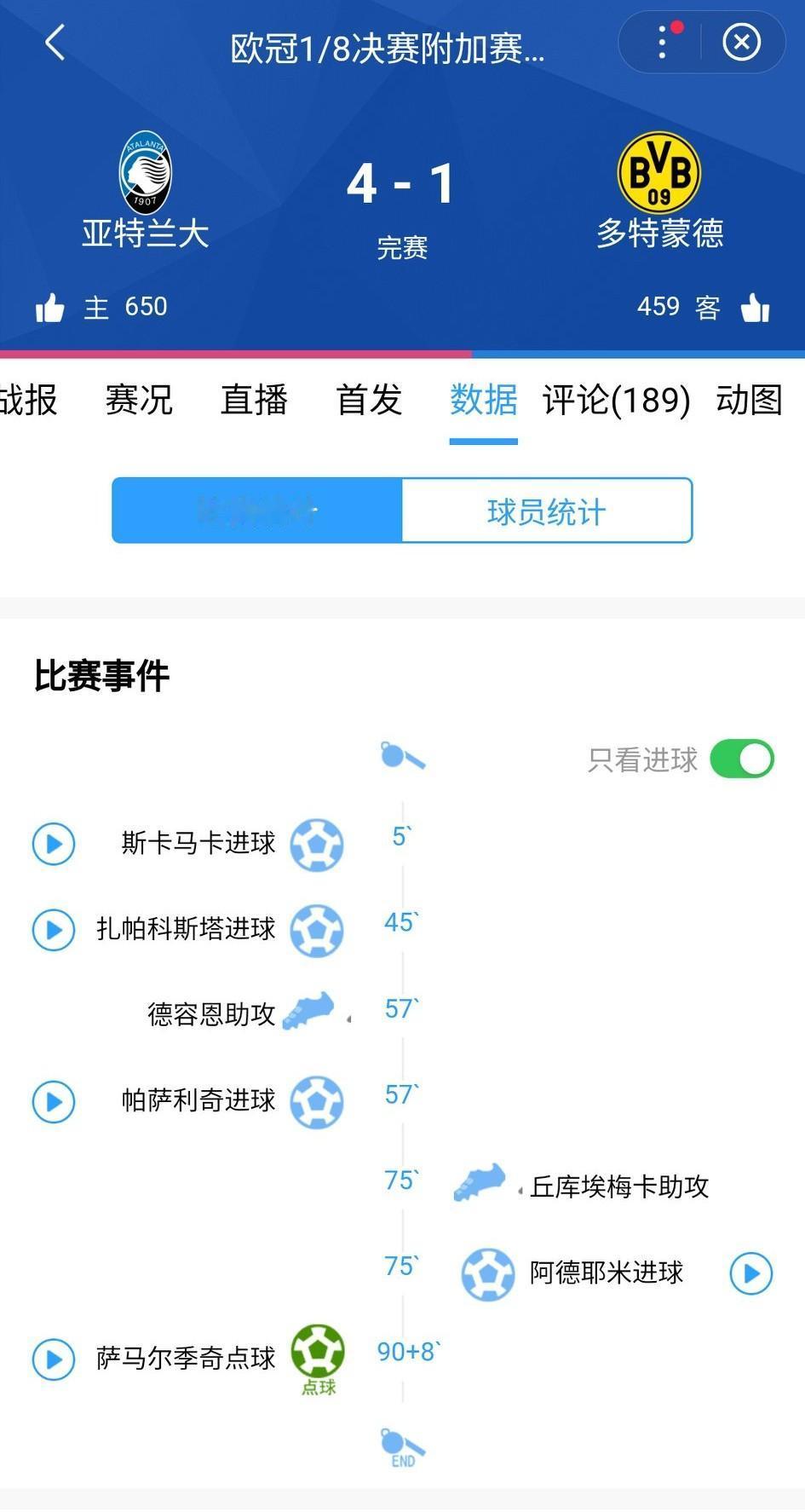
Task: Give a thumbs up to the away team
Action: 756,306
